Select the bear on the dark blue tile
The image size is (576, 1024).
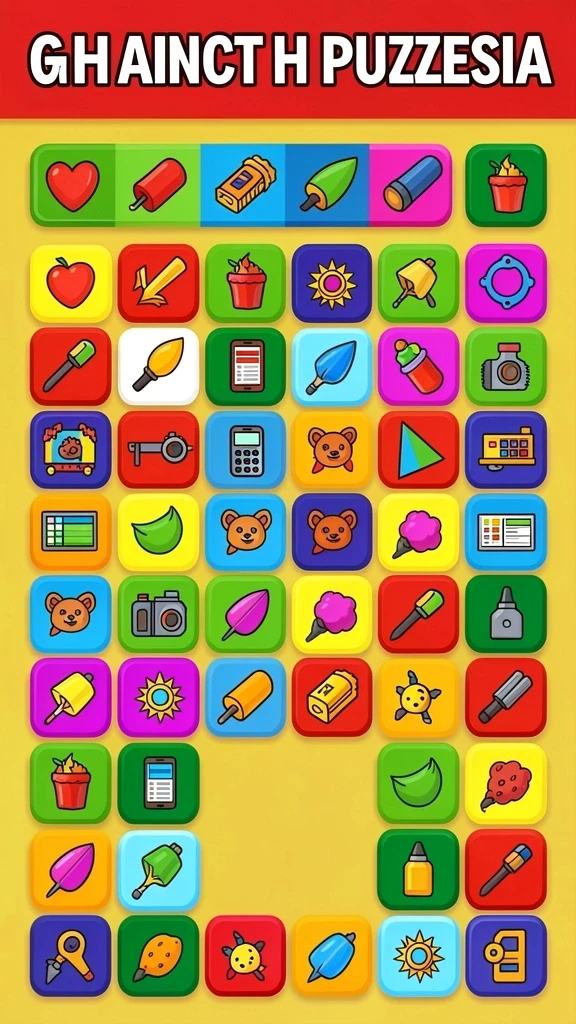coord(332,532)
